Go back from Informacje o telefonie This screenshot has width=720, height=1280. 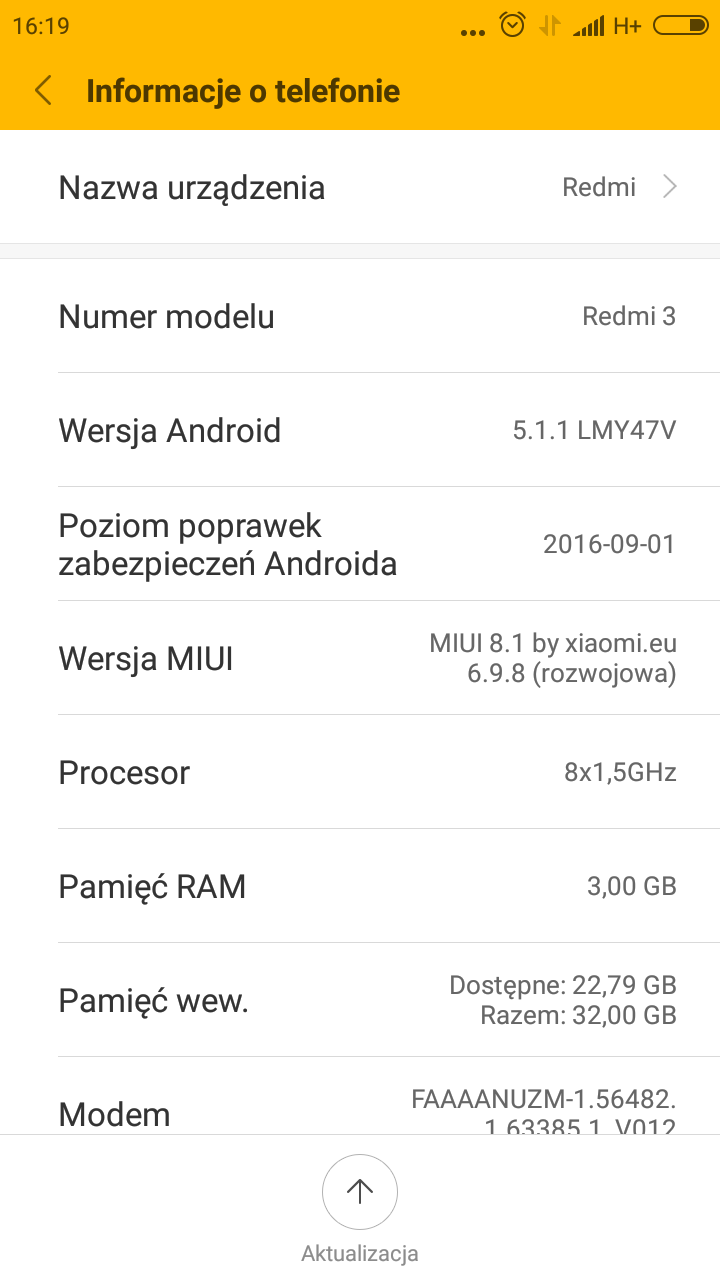pyautogui.click(x=43, y=91)
